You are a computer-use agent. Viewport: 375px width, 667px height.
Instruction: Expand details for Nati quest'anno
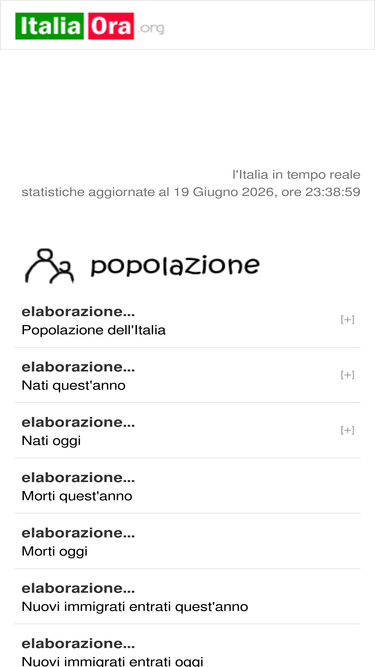(x=347, y=375)
